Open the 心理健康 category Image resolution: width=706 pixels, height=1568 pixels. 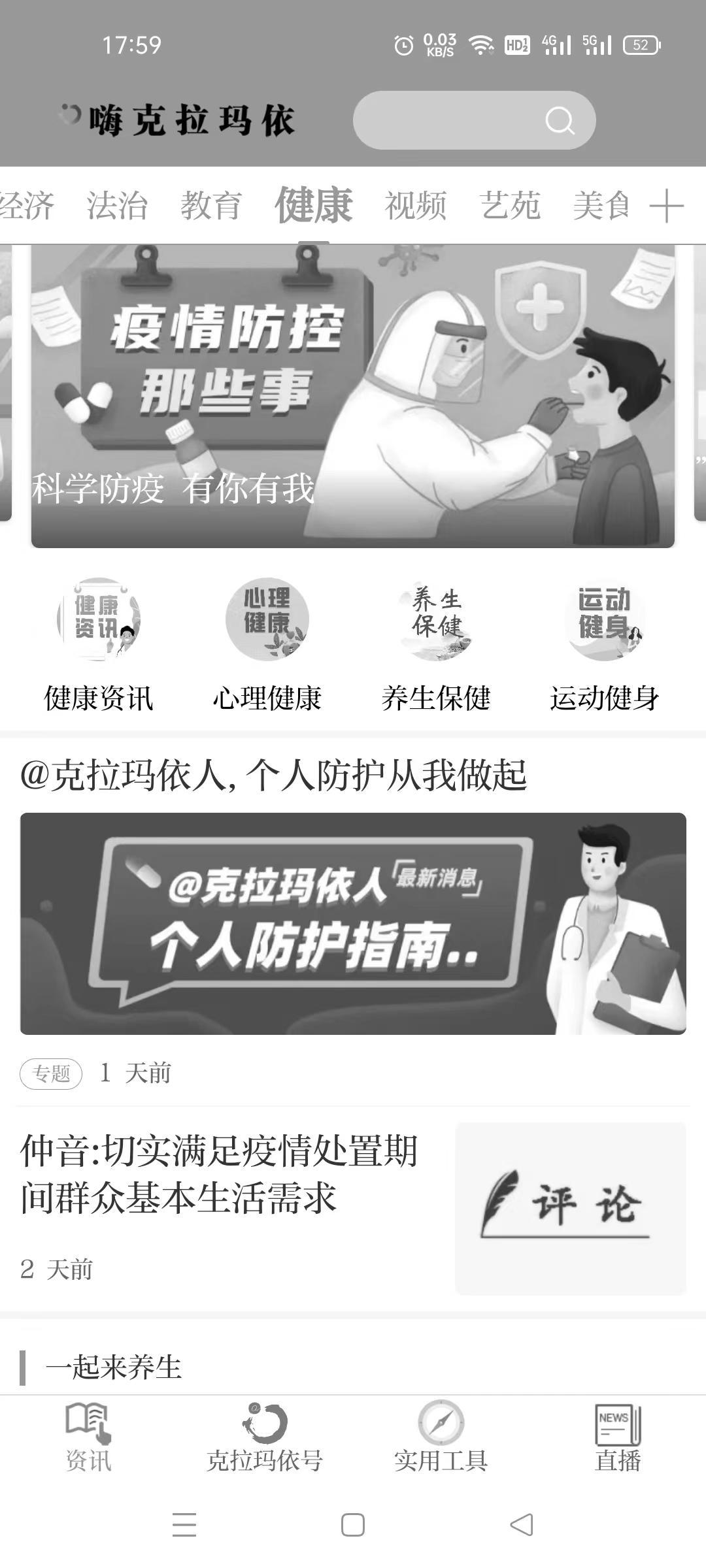[267, 644]
